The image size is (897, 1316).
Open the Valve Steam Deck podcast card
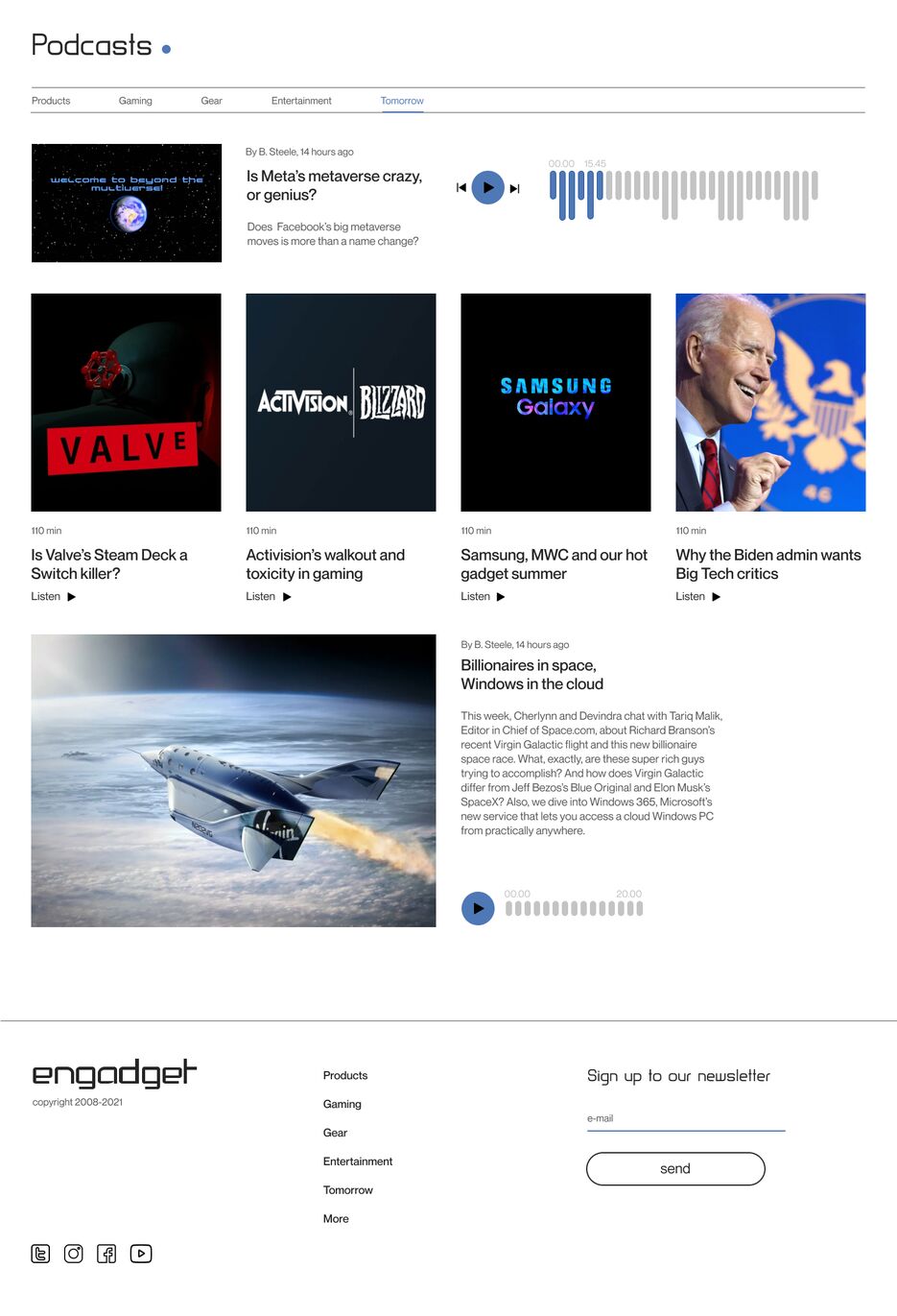click(126, 402)
